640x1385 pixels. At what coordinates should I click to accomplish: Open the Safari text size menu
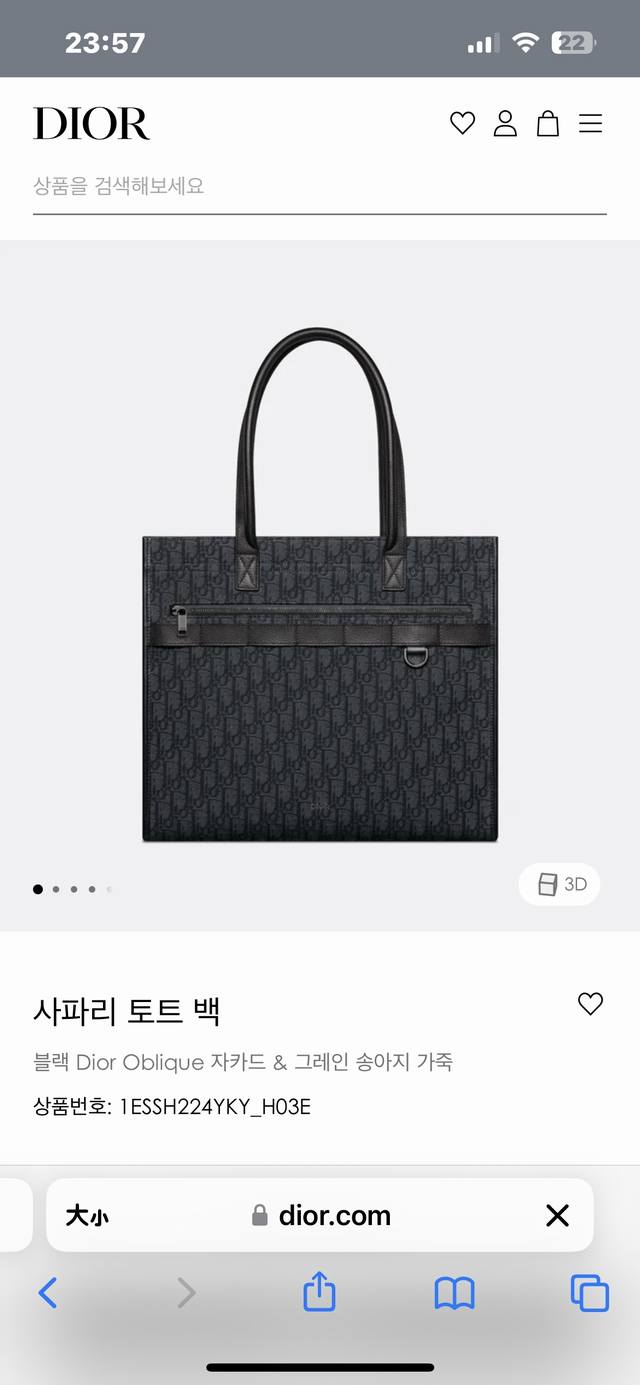tap(88, 1216)
